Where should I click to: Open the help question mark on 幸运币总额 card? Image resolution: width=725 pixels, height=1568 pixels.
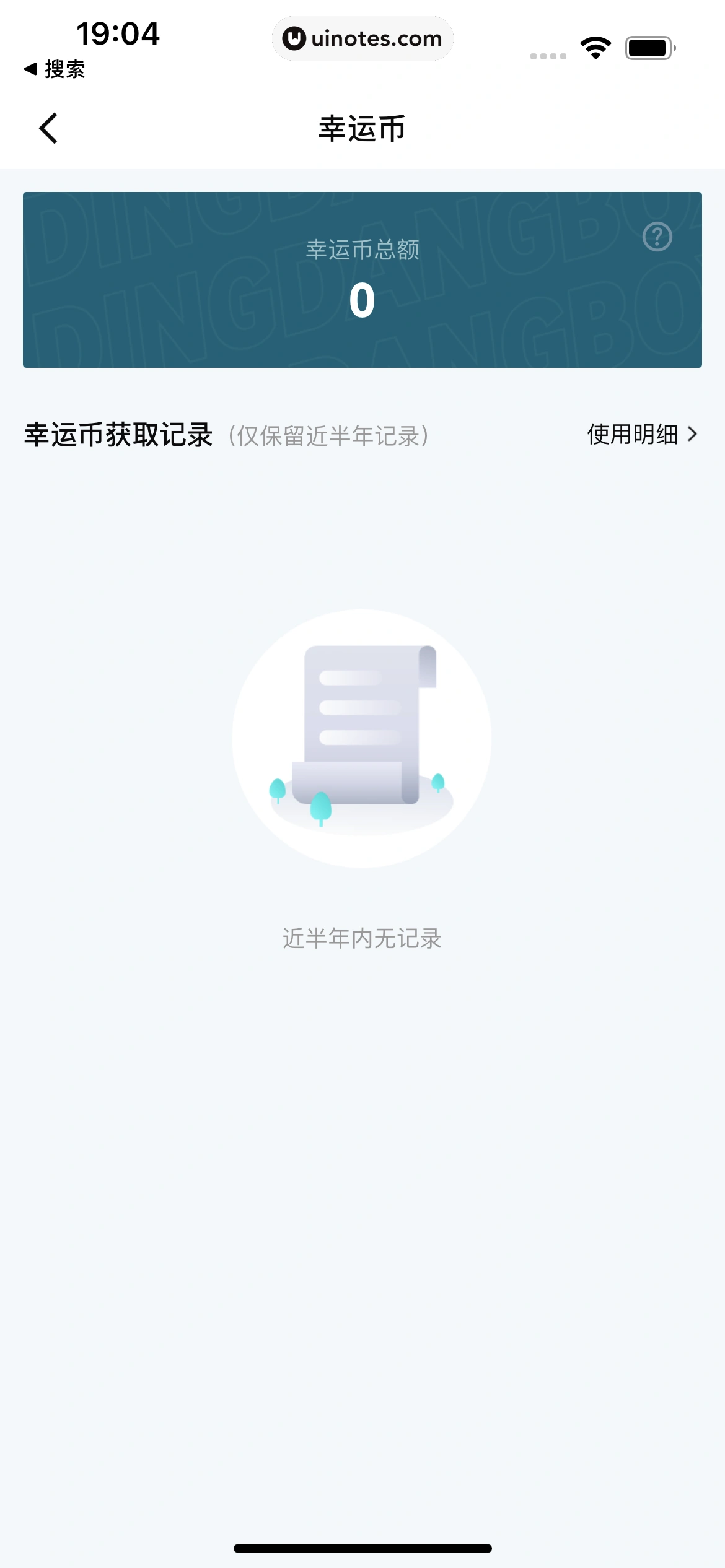(x=657, y=237)
